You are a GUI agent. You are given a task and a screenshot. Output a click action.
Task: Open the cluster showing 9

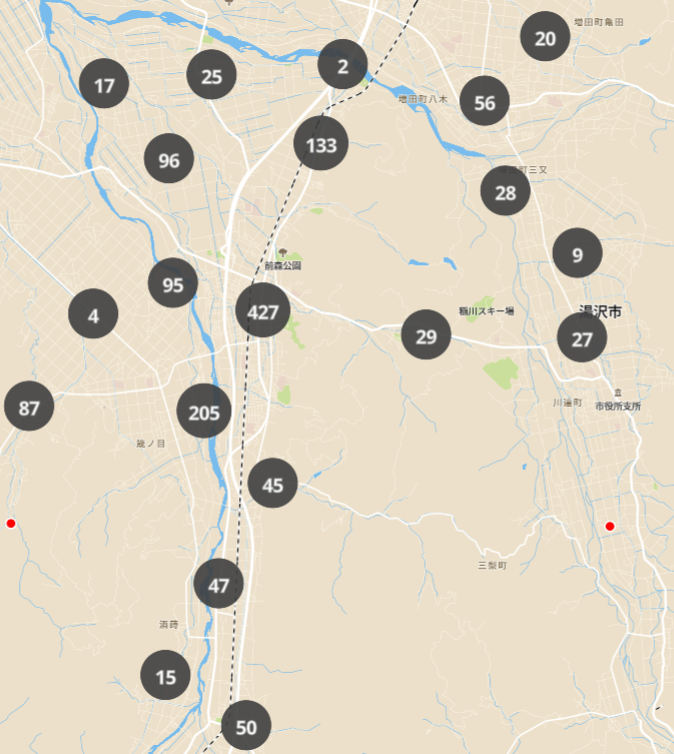coord(577,254)
